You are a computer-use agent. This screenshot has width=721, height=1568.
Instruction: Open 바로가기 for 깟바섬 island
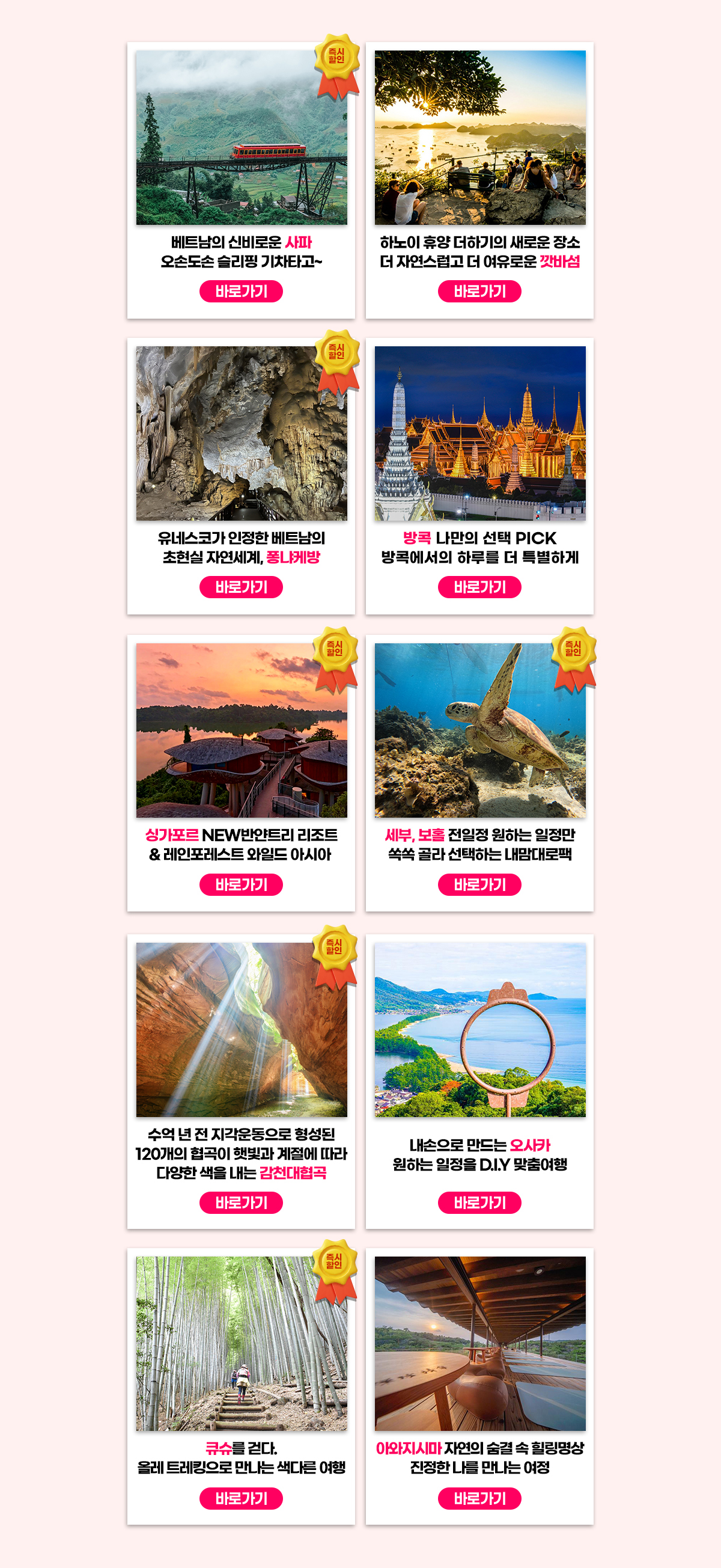pos(479,292)
